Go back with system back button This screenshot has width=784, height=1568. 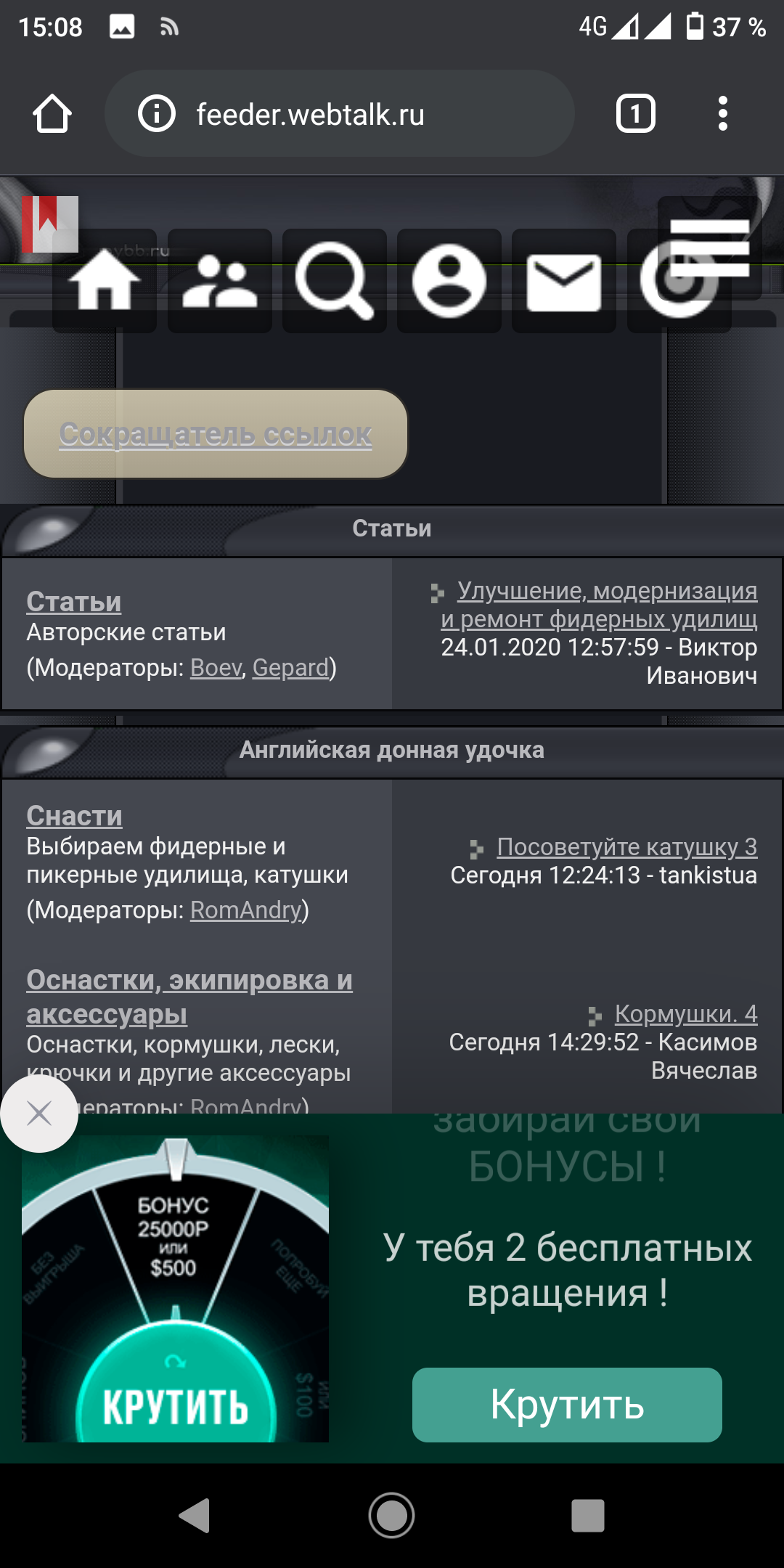[x=195, y=1516]
